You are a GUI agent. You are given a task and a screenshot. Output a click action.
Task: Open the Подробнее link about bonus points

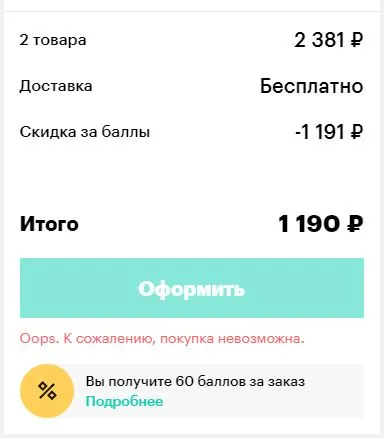click(x=124, y=401)
